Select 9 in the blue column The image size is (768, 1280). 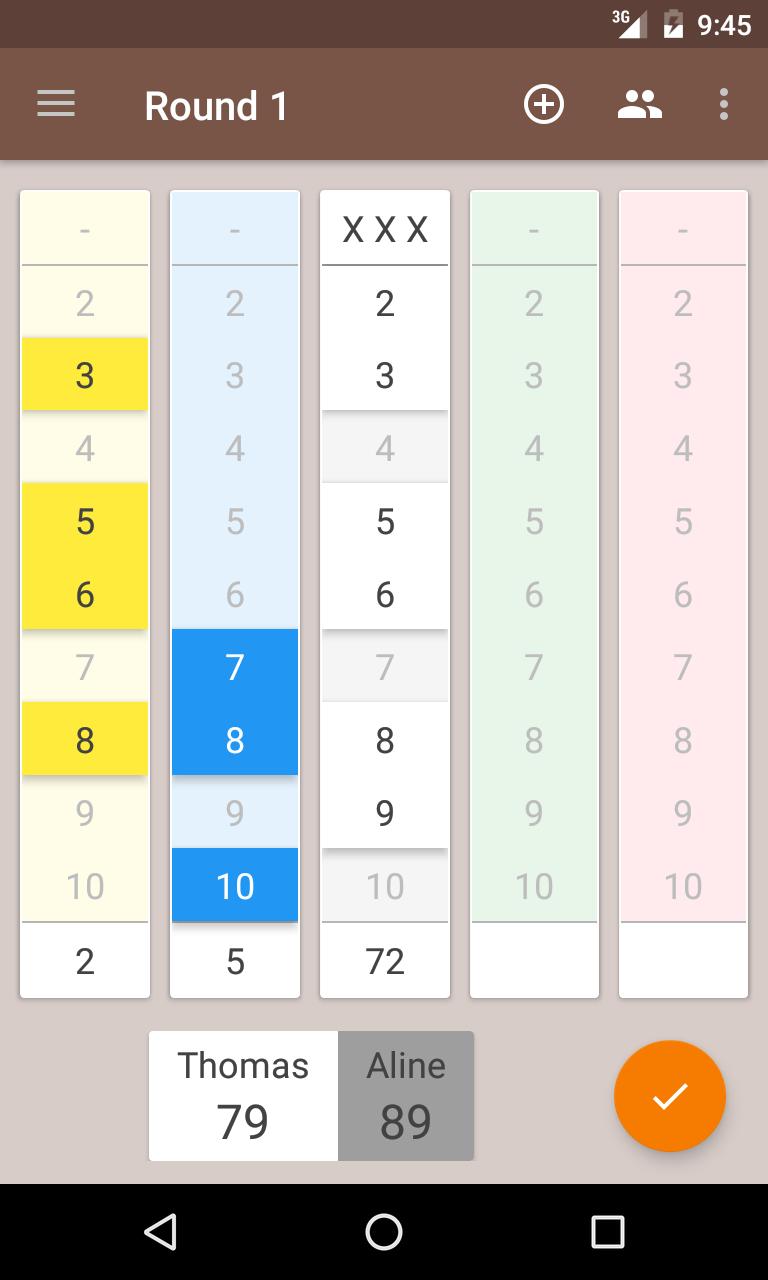[235, 812]
